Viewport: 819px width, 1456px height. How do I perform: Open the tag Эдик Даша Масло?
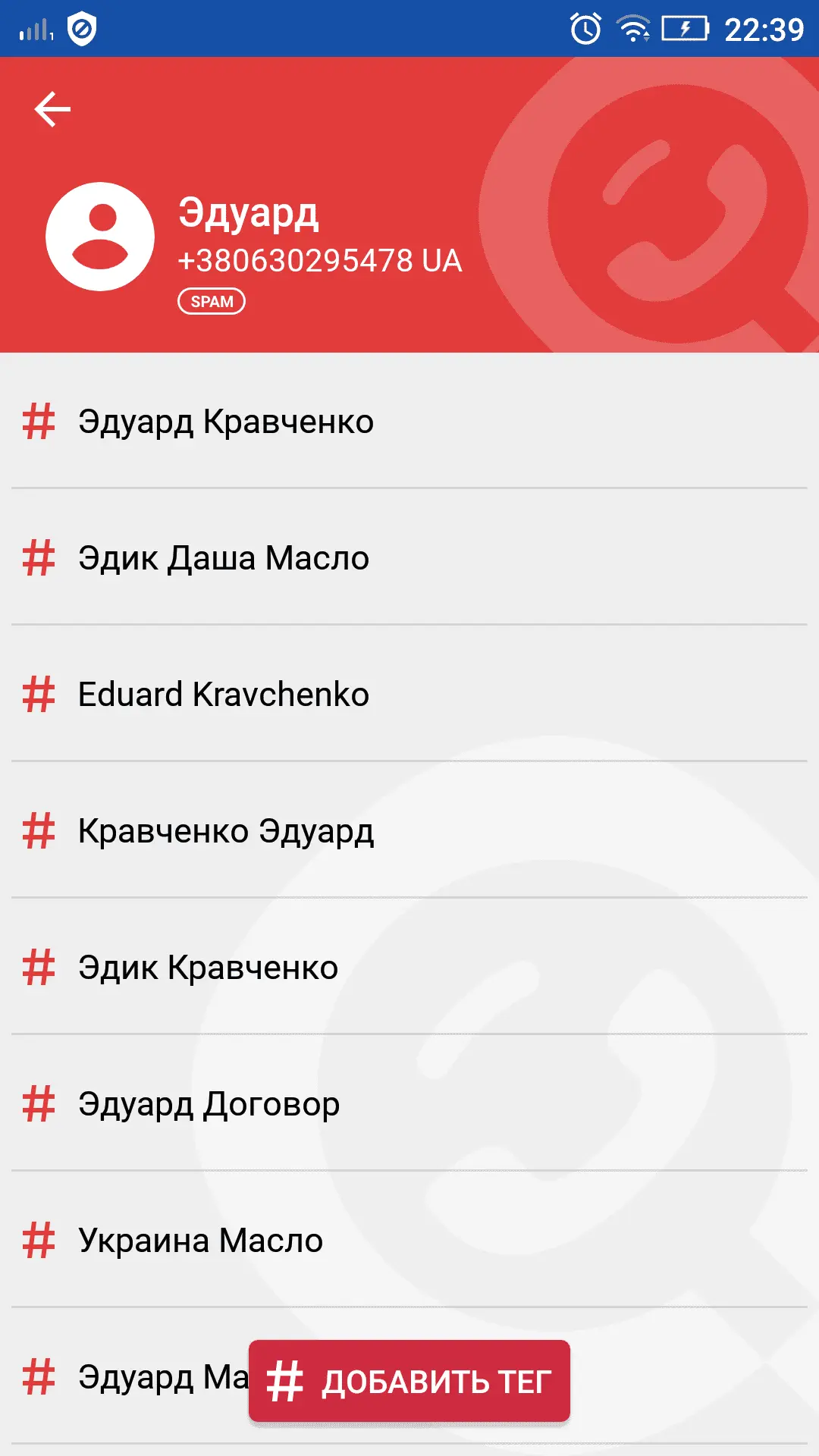point(224,558)
